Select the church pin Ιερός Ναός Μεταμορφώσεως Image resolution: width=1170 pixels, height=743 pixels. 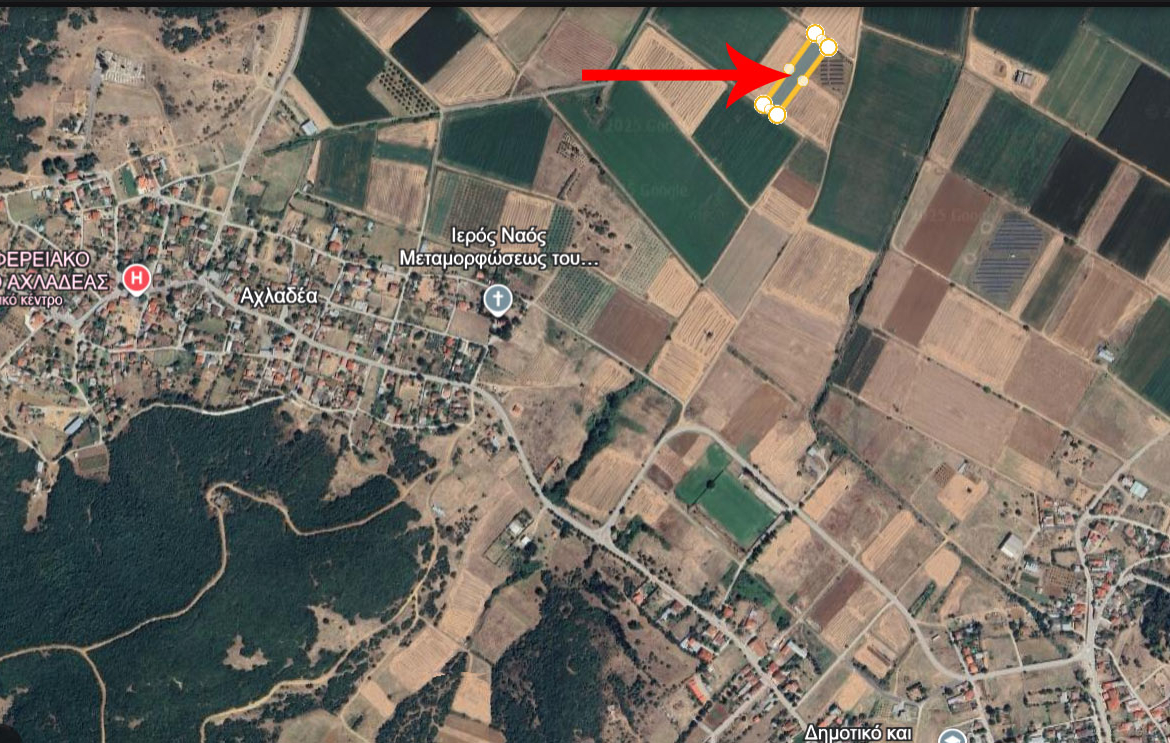(x=497, y=298)
